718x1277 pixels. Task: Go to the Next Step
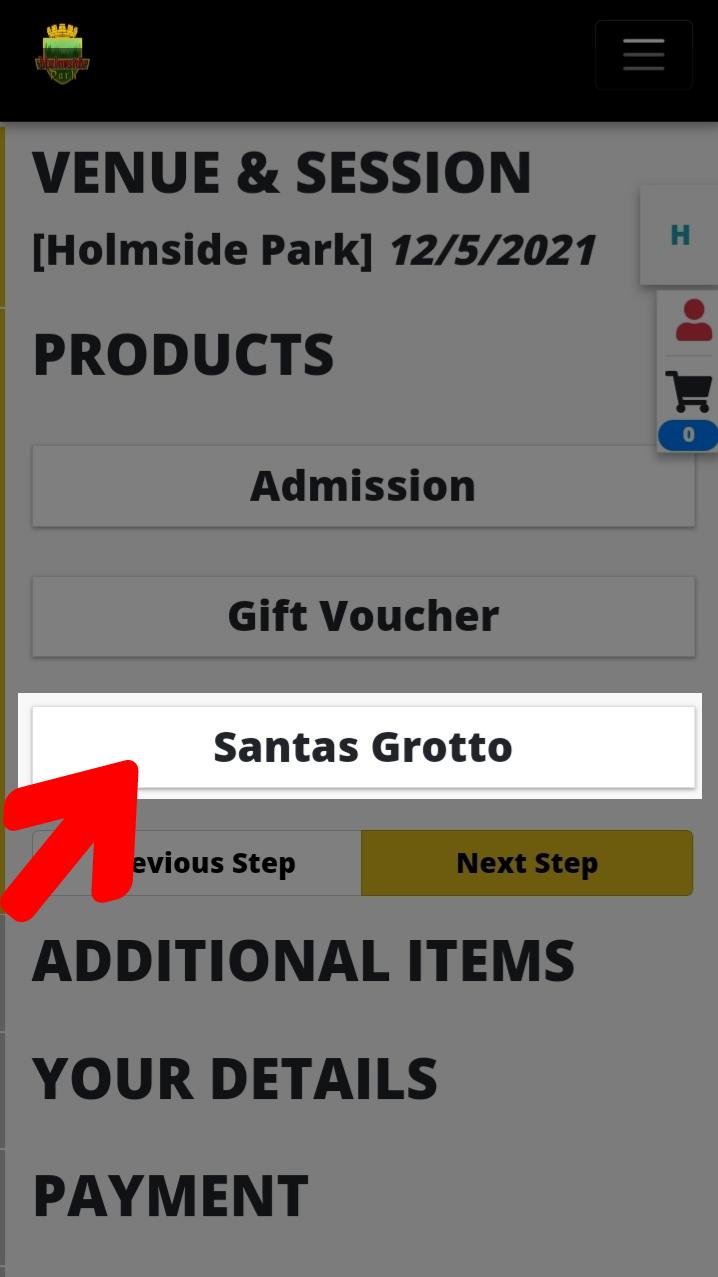pos(526,863)
